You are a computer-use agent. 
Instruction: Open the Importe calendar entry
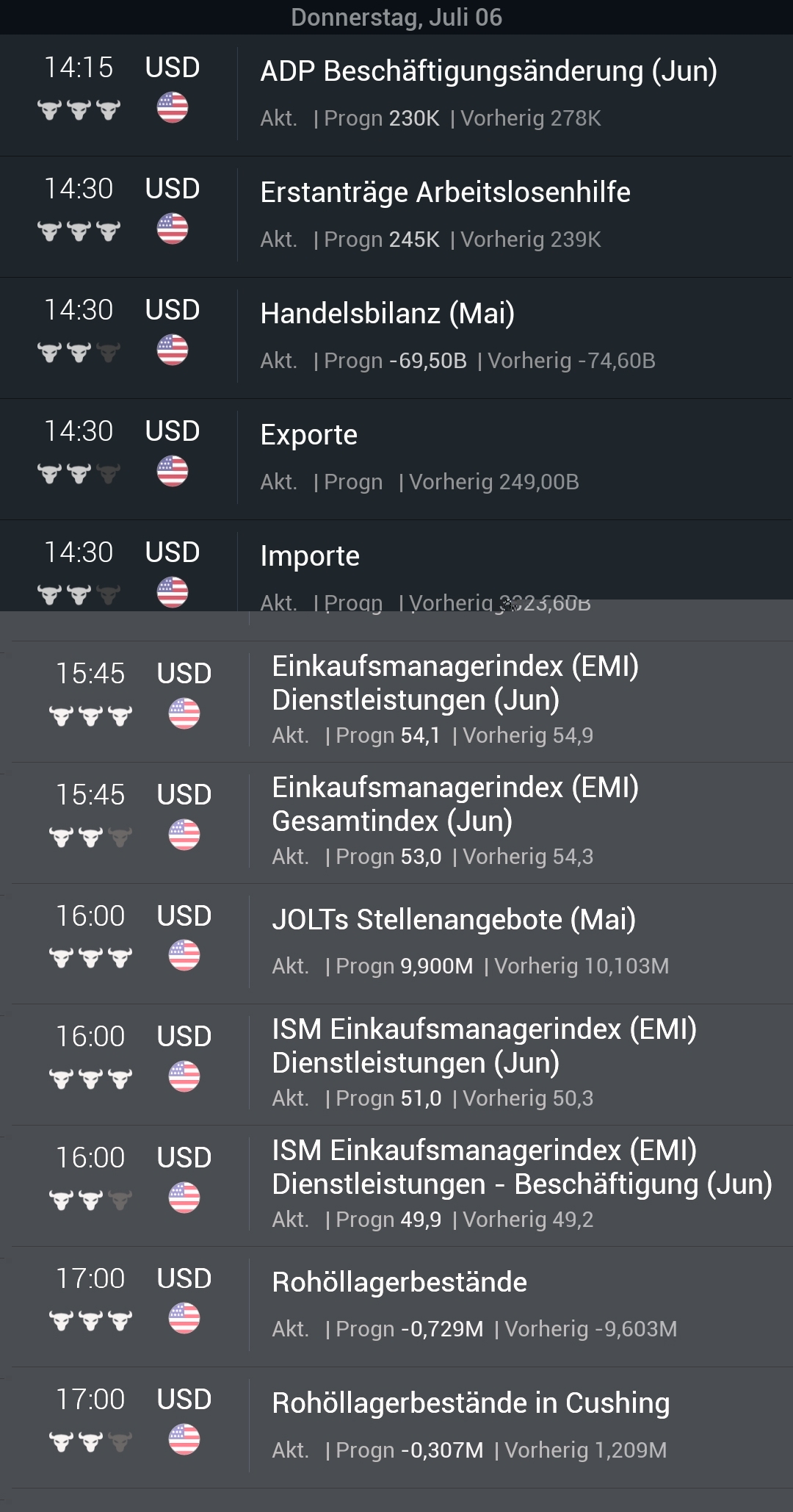coord(310,557)
